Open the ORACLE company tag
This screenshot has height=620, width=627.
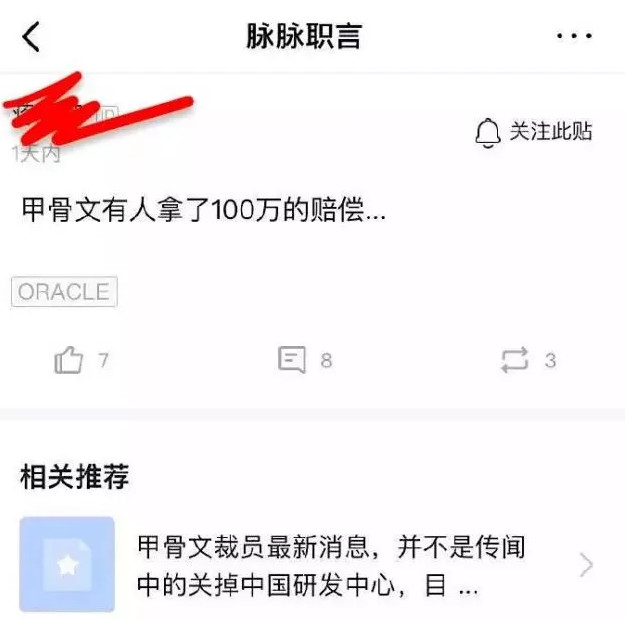pos(64,292)
